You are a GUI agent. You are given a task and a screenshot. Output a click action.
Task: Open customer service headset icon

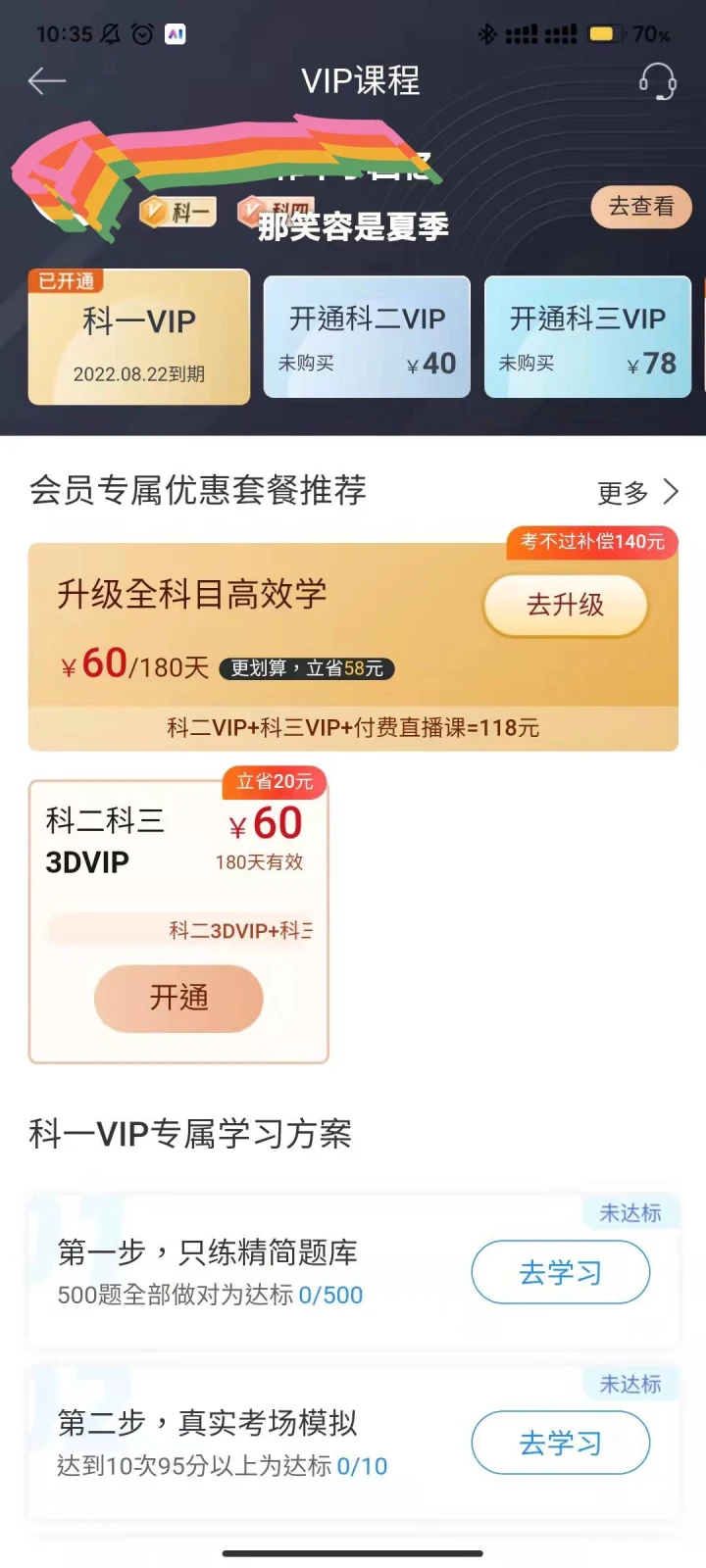point(657,81)
